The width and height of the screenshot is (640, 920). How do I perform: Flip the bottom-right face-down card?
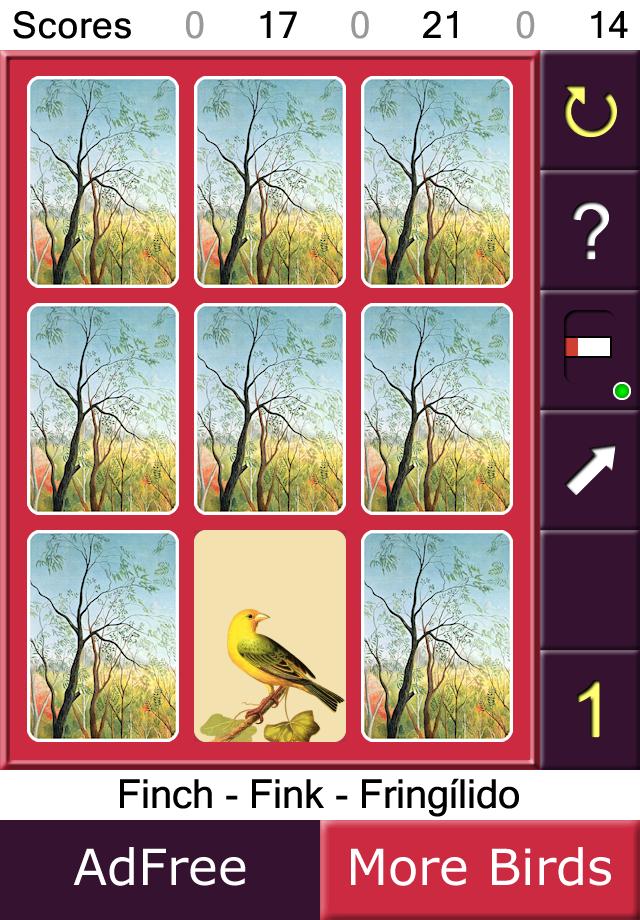click(x=437, y=635)
